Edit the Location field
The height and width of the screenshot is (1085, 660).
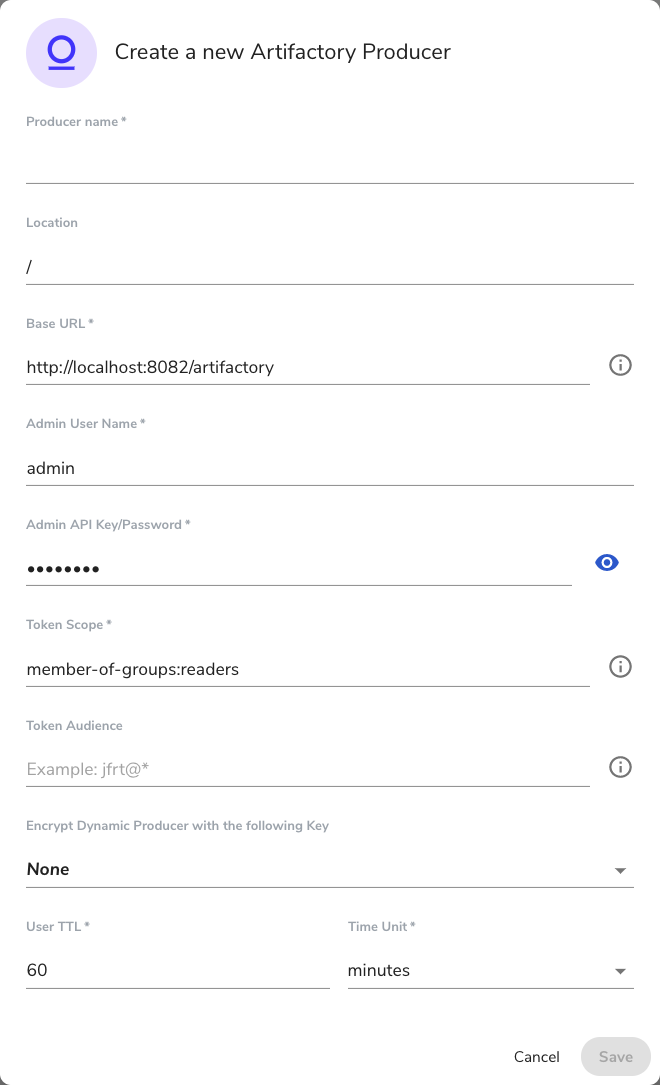click(329, 266)
